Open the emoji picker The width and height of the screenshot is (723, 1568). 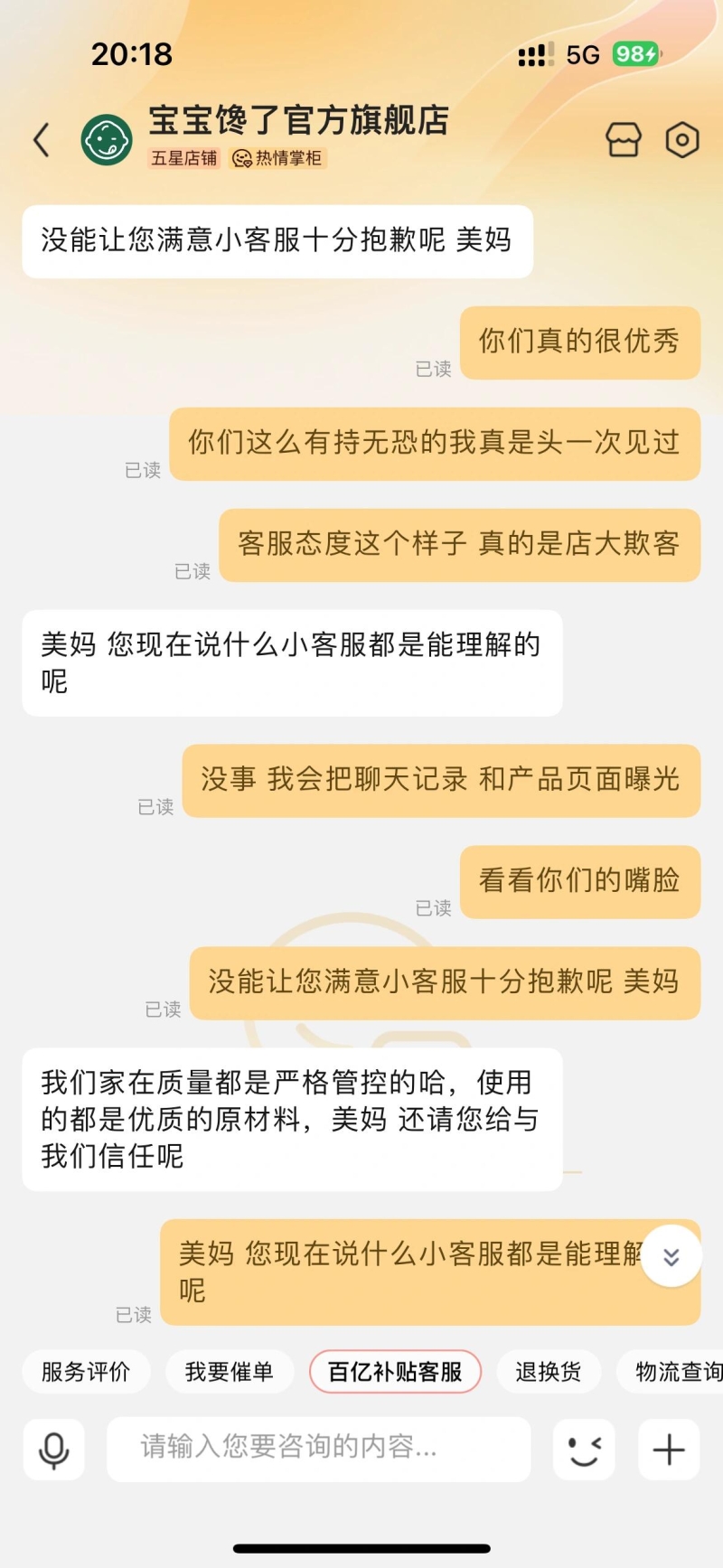(x=584, y=1450)
